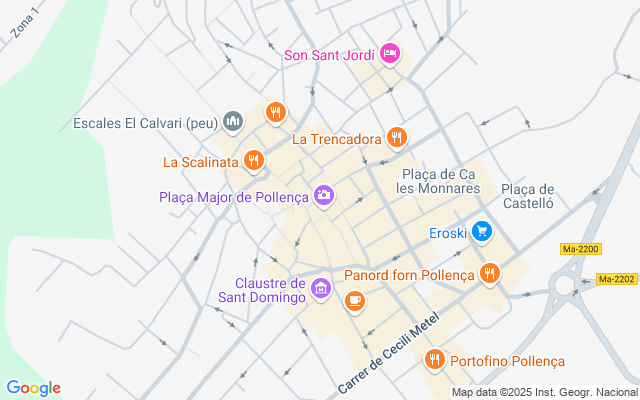The image size is (640, 400).
Task: Open La Trencadora restaurant pin
Action: click(396, 138)
